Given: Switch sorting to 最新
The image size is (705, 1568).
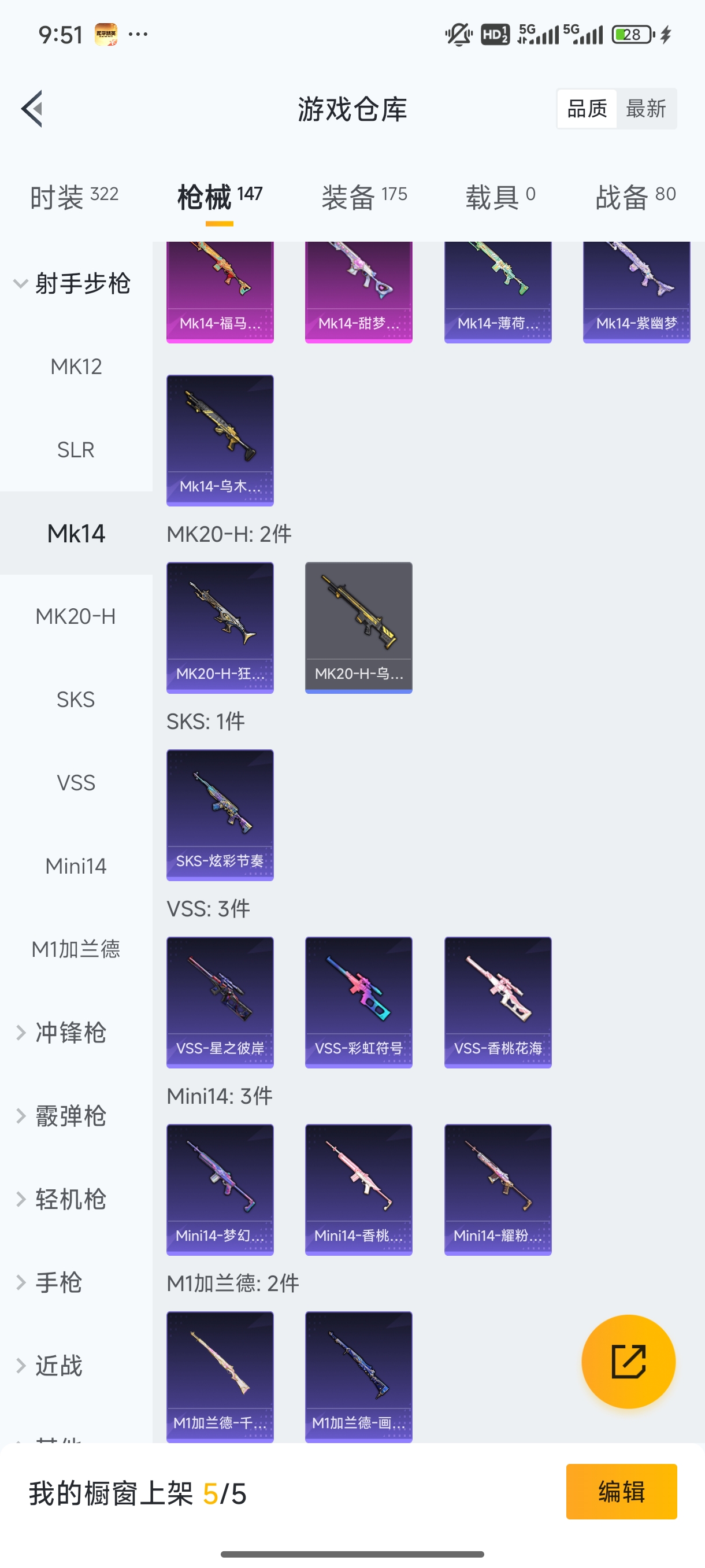Looking at the screenshot, I should pyautogui.click(x=647, y=108).
